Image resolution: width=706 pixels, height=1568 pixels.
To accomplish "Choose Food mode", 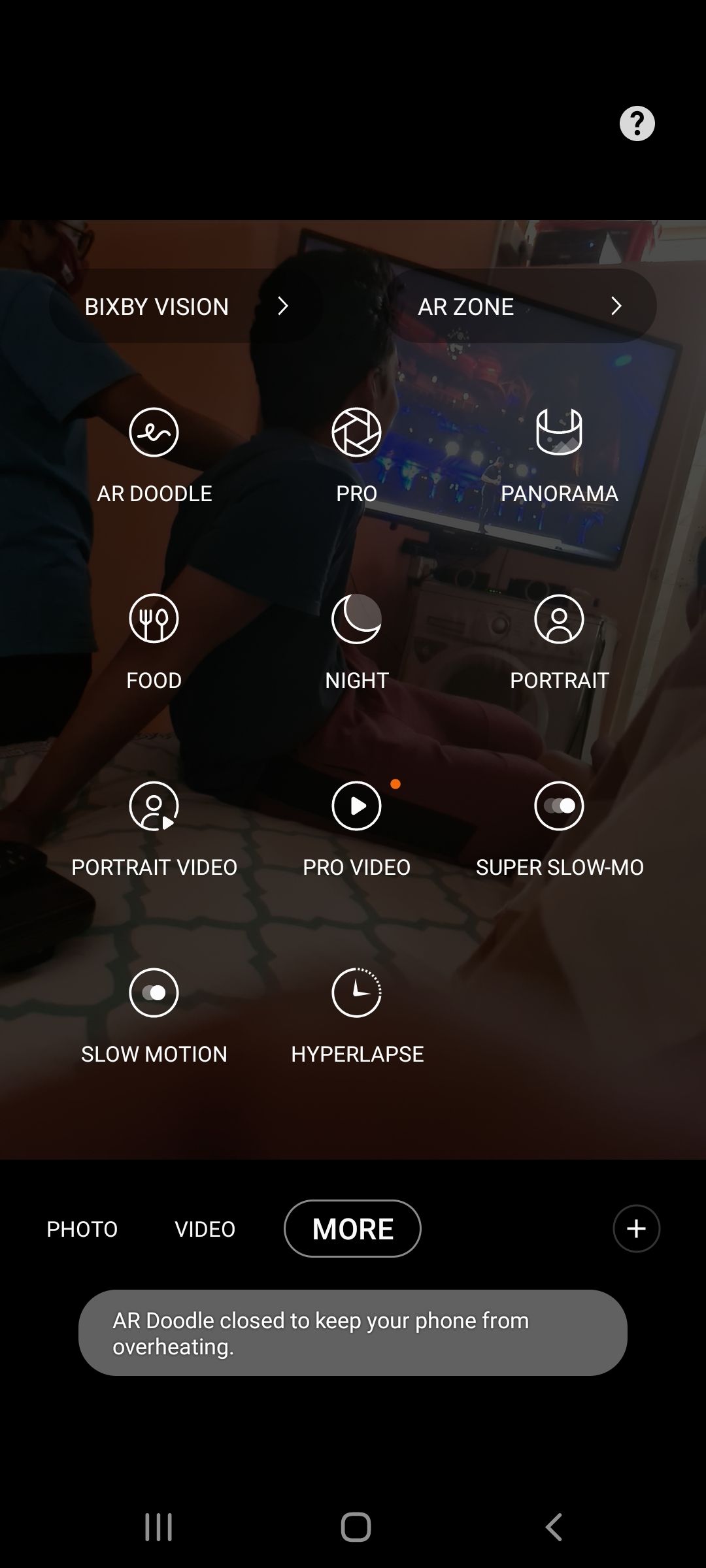I will [154, 619].
